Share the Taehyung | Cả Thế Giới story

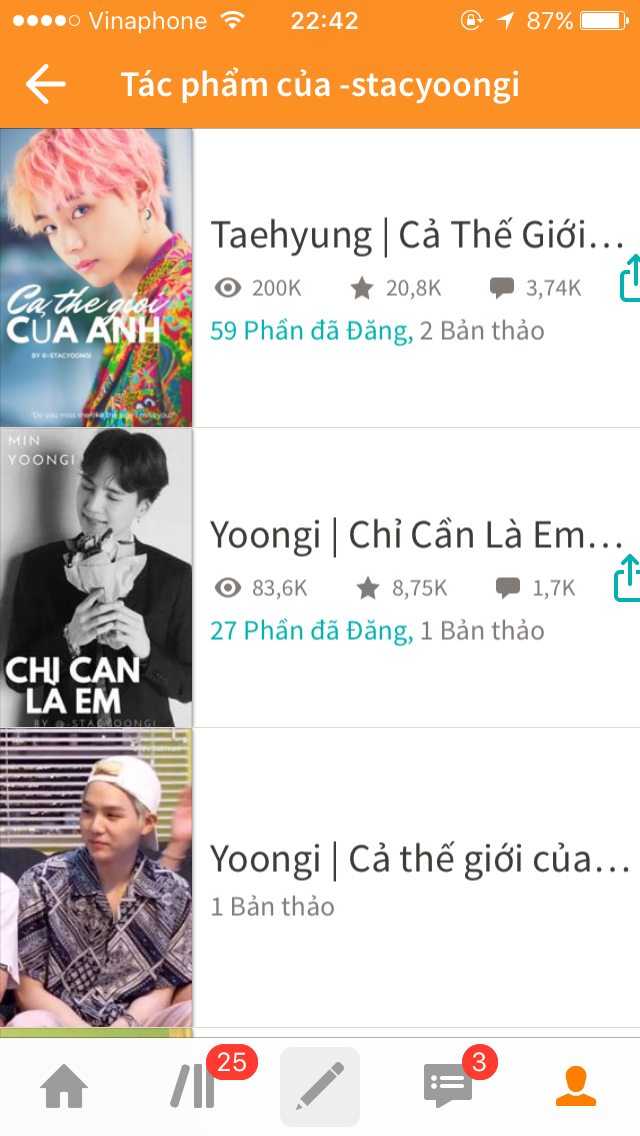pyautogui.click(x=629, y=277)
